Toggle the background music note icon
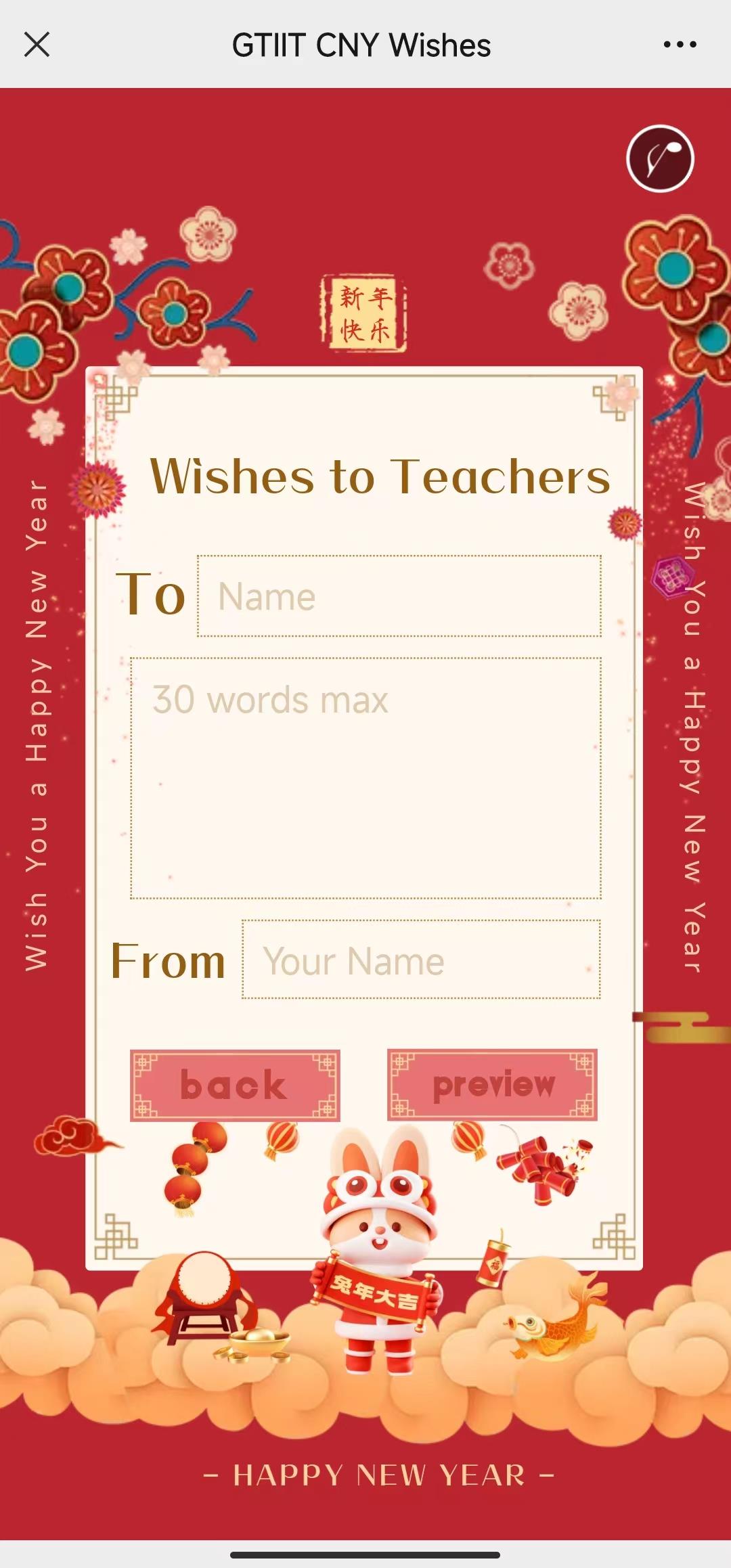 660,159
